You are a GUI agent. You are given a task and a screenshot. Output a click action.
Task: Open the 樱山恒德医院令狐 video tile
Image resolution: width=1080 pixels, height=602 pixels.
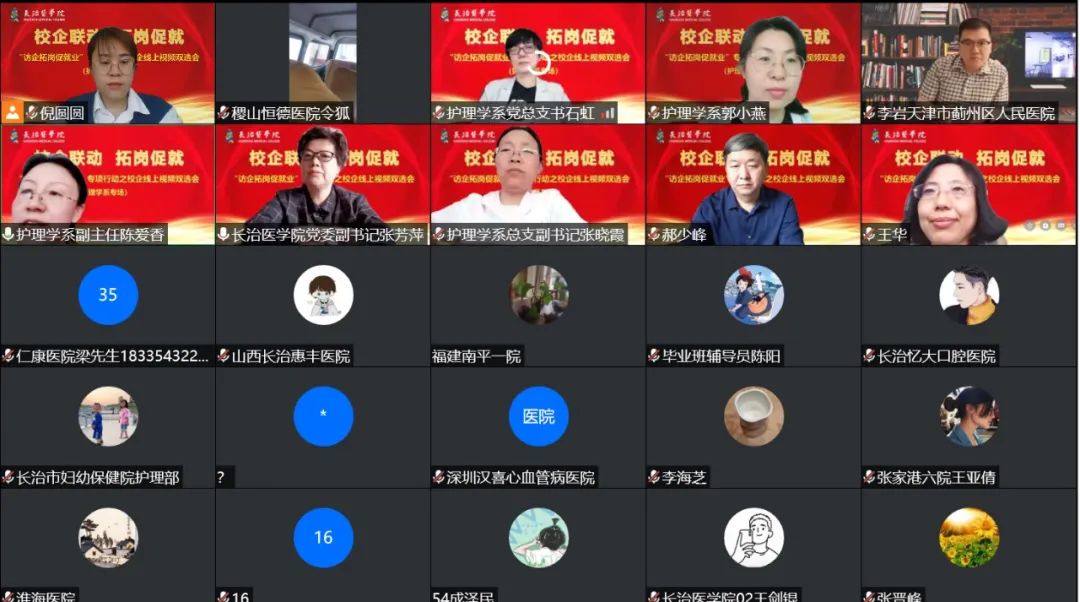point(322,62)
